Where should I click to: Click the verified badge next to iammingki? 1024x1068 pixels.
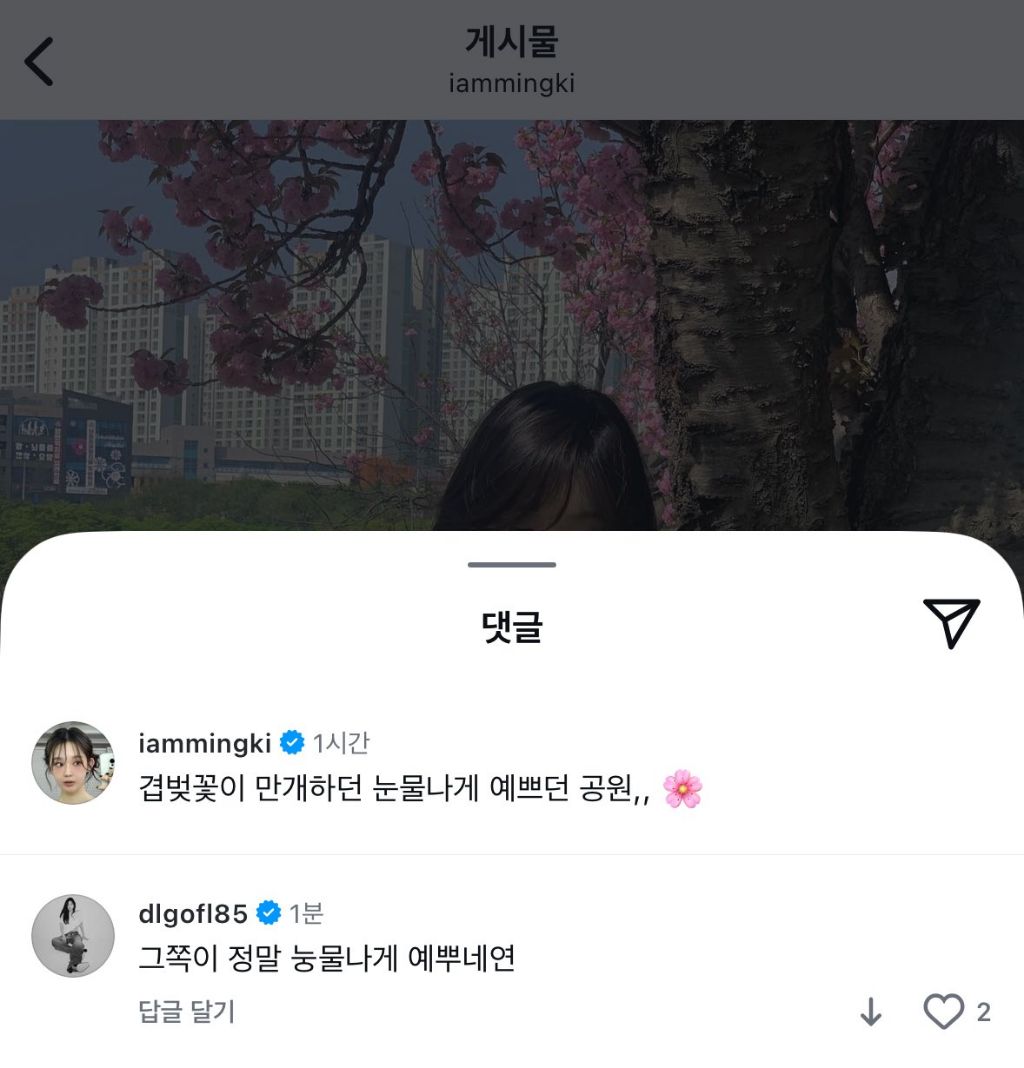click(290, 741)
